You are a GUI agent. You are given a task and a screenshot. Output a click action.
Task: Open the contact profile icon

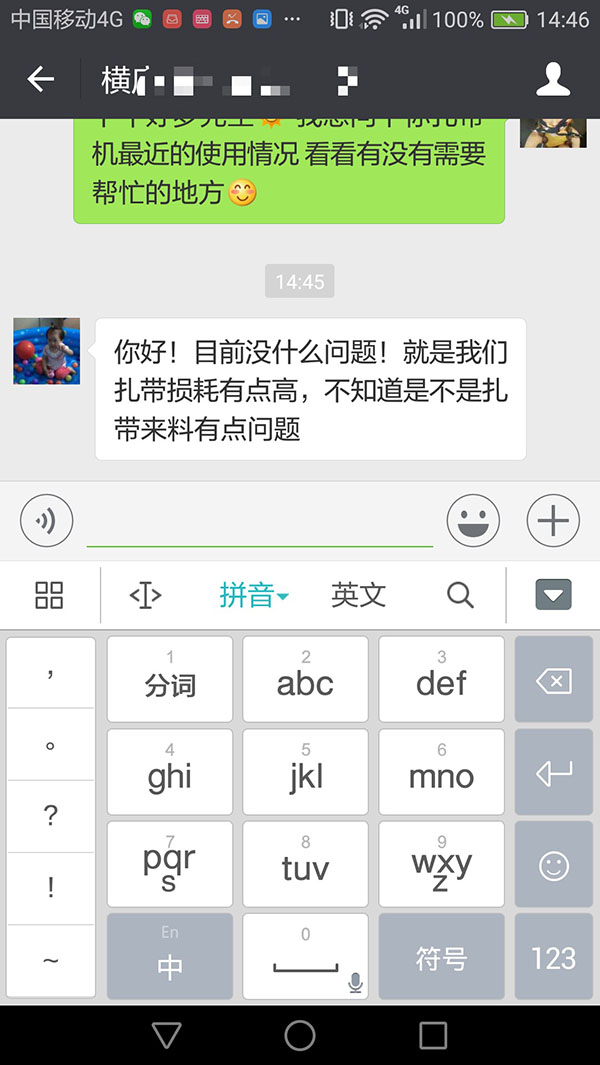coord(553,79)
